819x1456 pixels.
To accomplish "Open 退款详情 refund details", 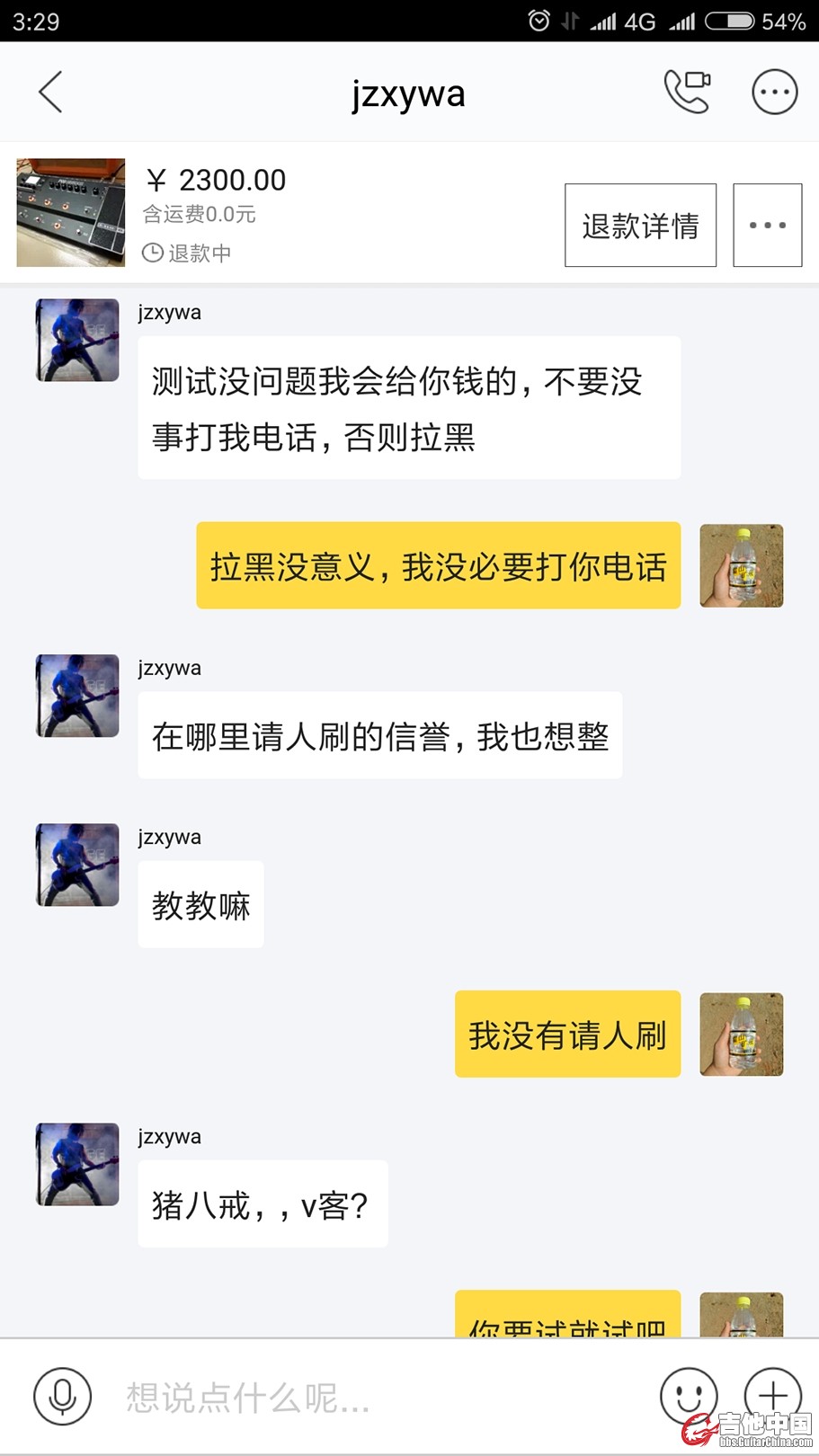I will click(640, 225).
